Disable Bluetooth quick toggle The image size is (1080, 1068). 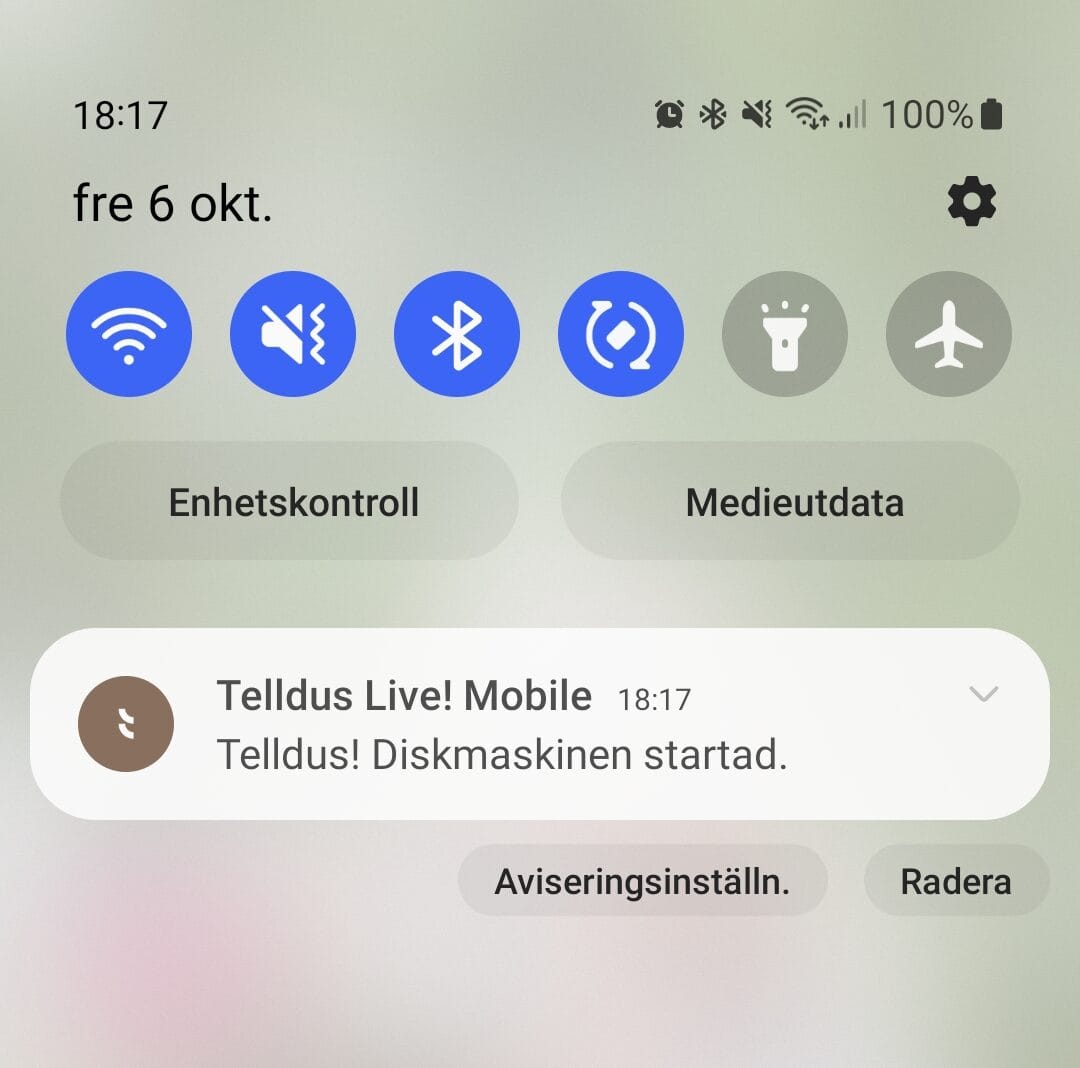pos(457,333)
